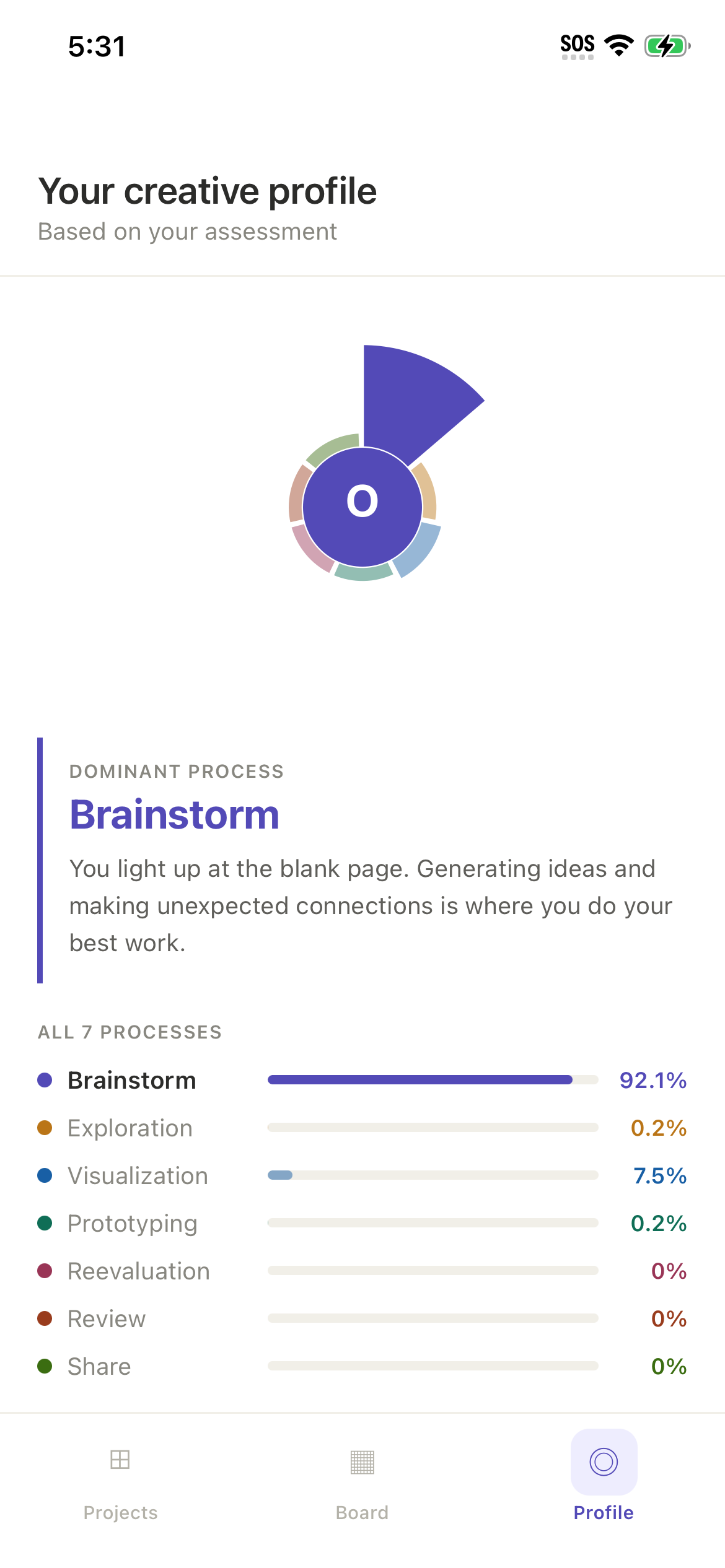Image resolution: width=725 pixels, height=1568 pixels.
Task: Open the Board tab
Action: (362, 1484)
